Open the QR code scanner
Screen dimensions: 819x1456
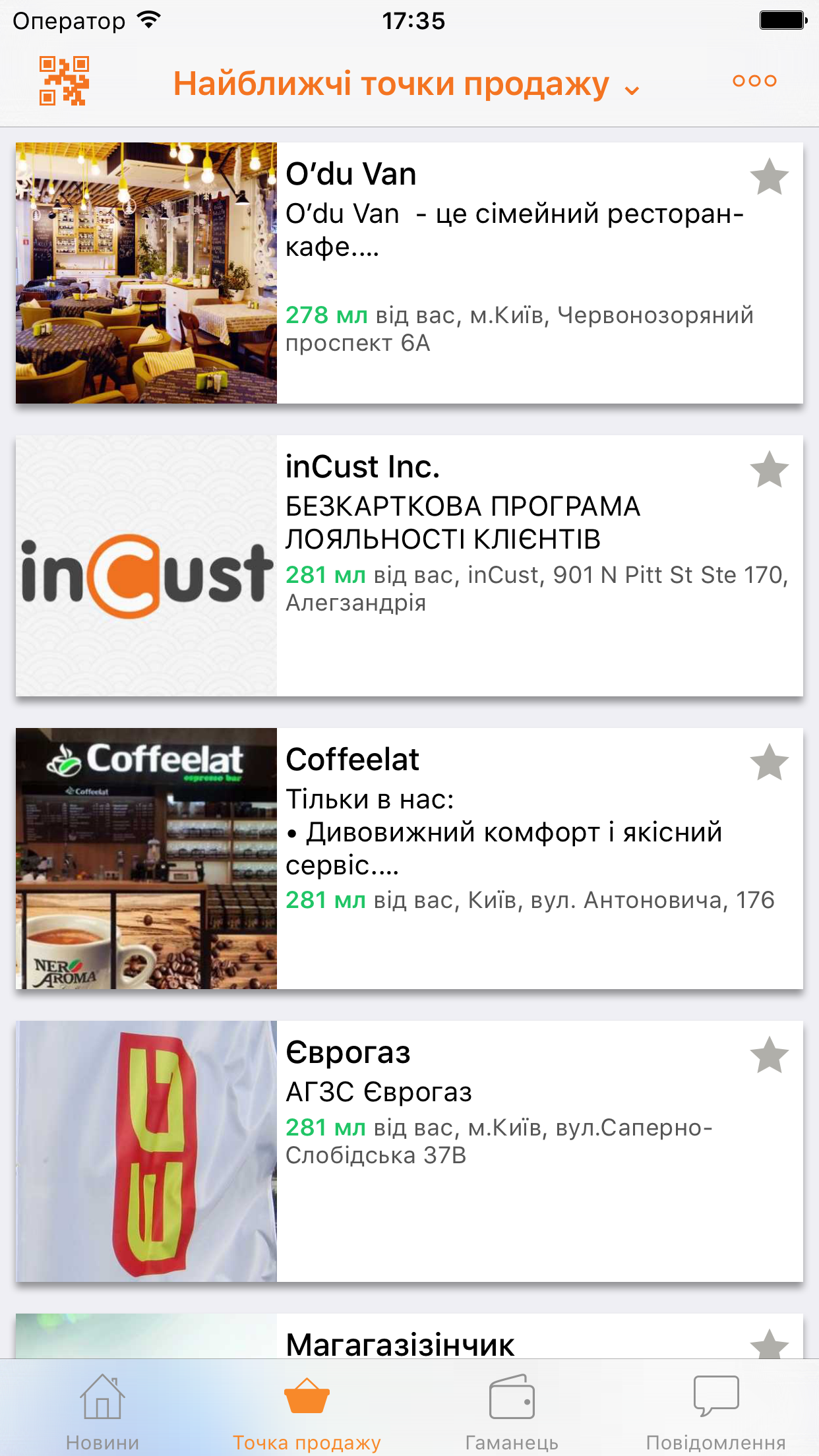point(64,81)
